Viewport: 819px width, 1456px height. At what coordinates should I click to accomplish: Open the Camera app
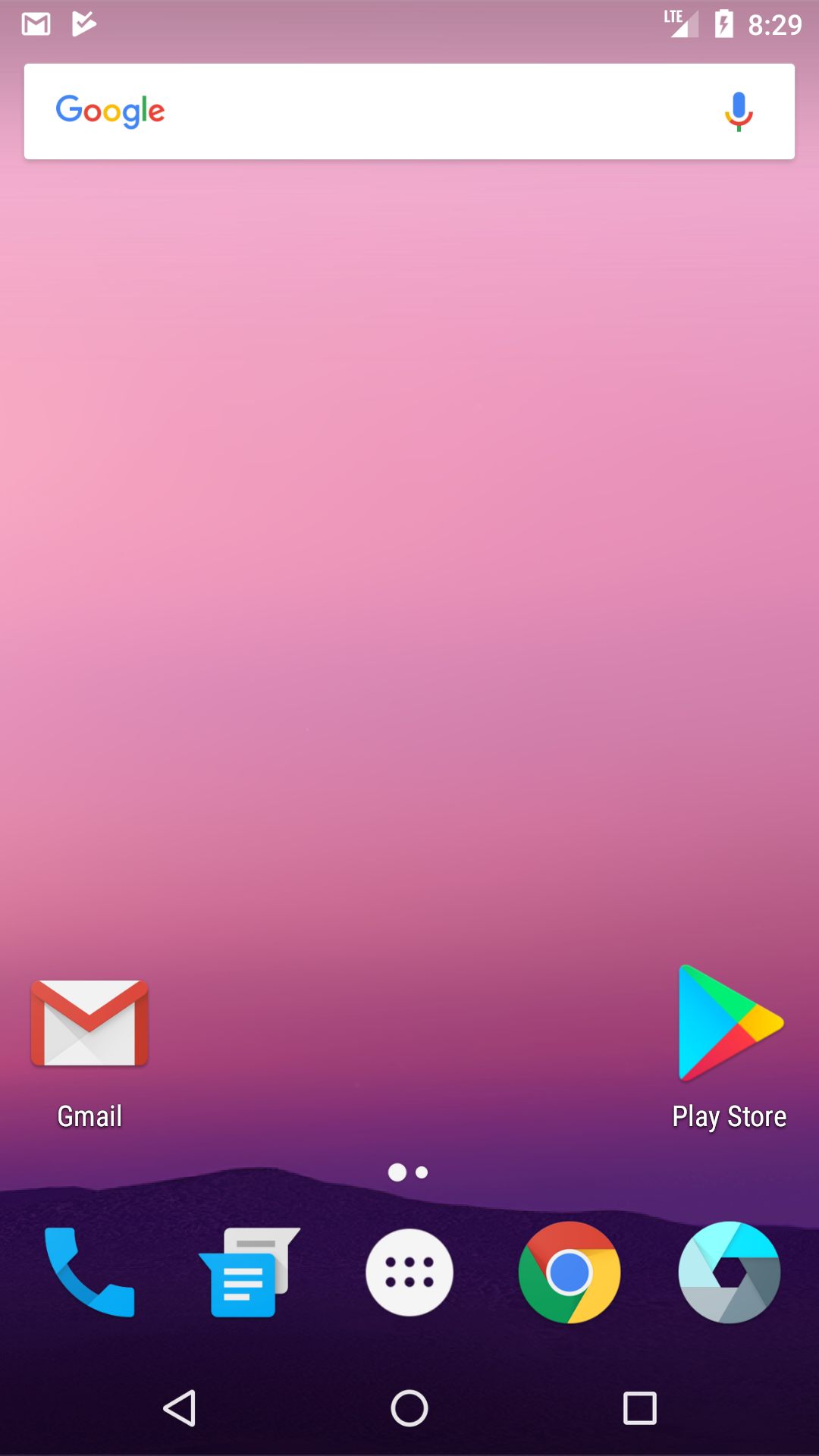pyautogui.click(x=730, y=1272)
